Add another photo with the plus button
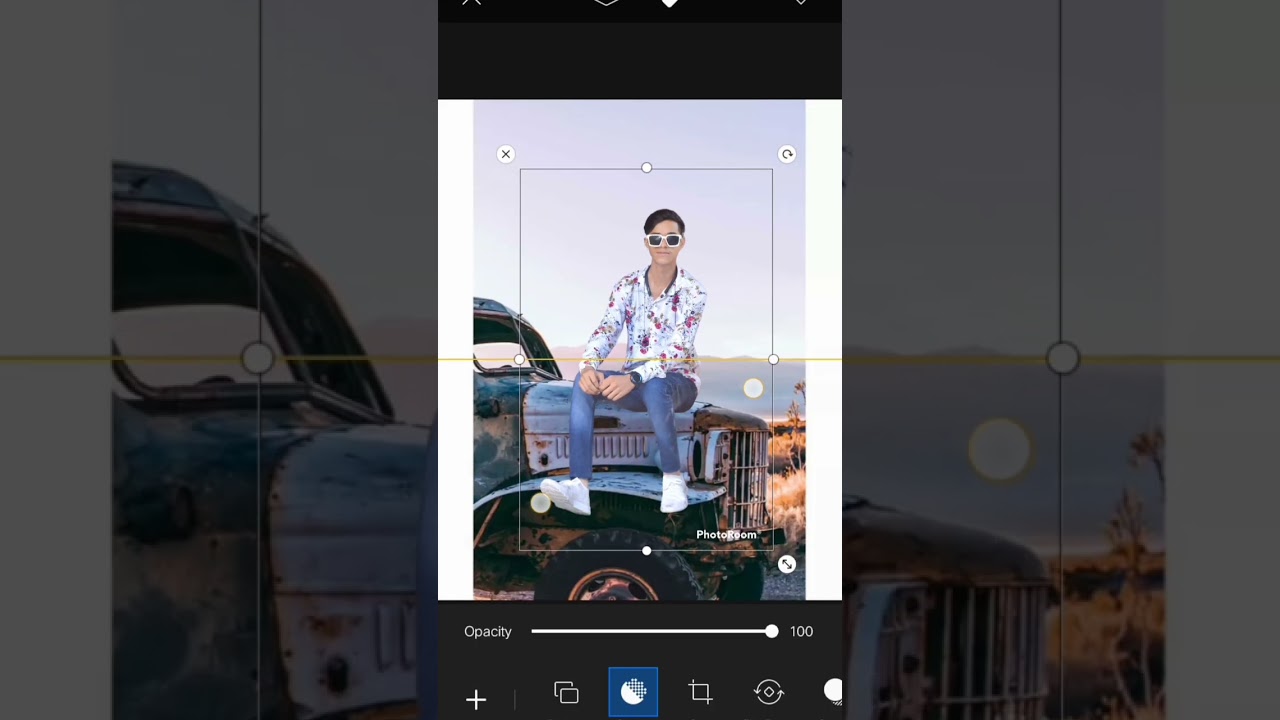The image size is (1280, 720). (476, 699)
